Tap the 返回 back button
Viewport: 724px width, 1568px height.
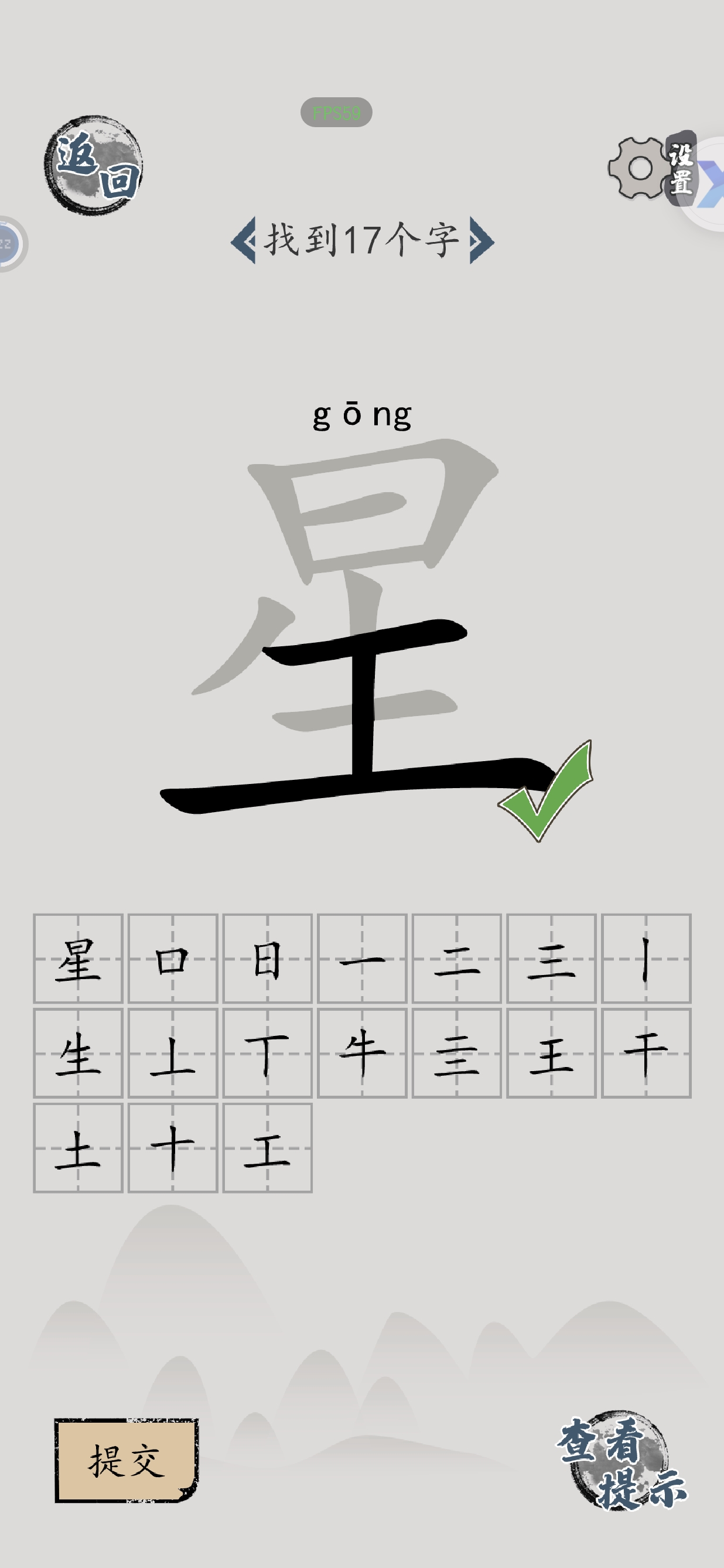pyautogui.click(x=93, y=164)
